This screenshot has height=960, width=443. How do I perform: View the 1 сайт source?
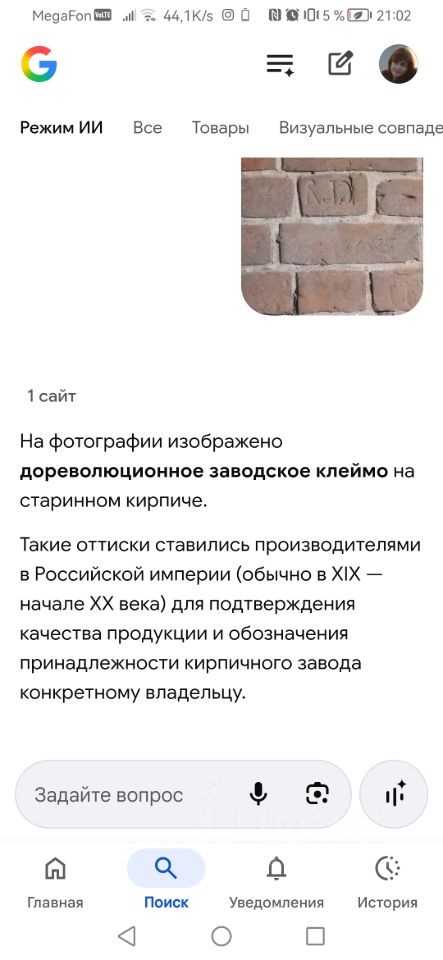(51, 396)
